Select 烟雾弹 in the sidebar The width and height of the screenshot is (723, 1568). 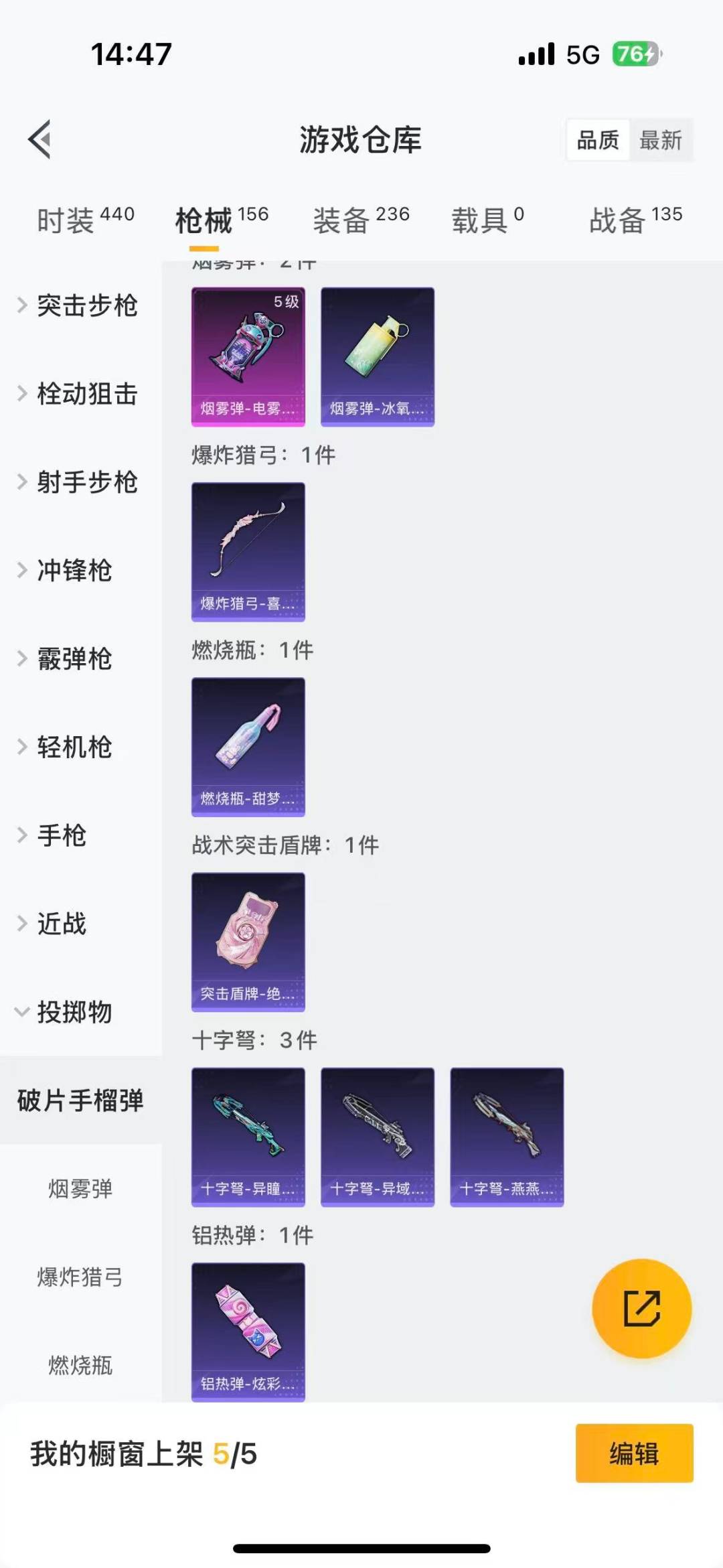[x=80, y=1189]
